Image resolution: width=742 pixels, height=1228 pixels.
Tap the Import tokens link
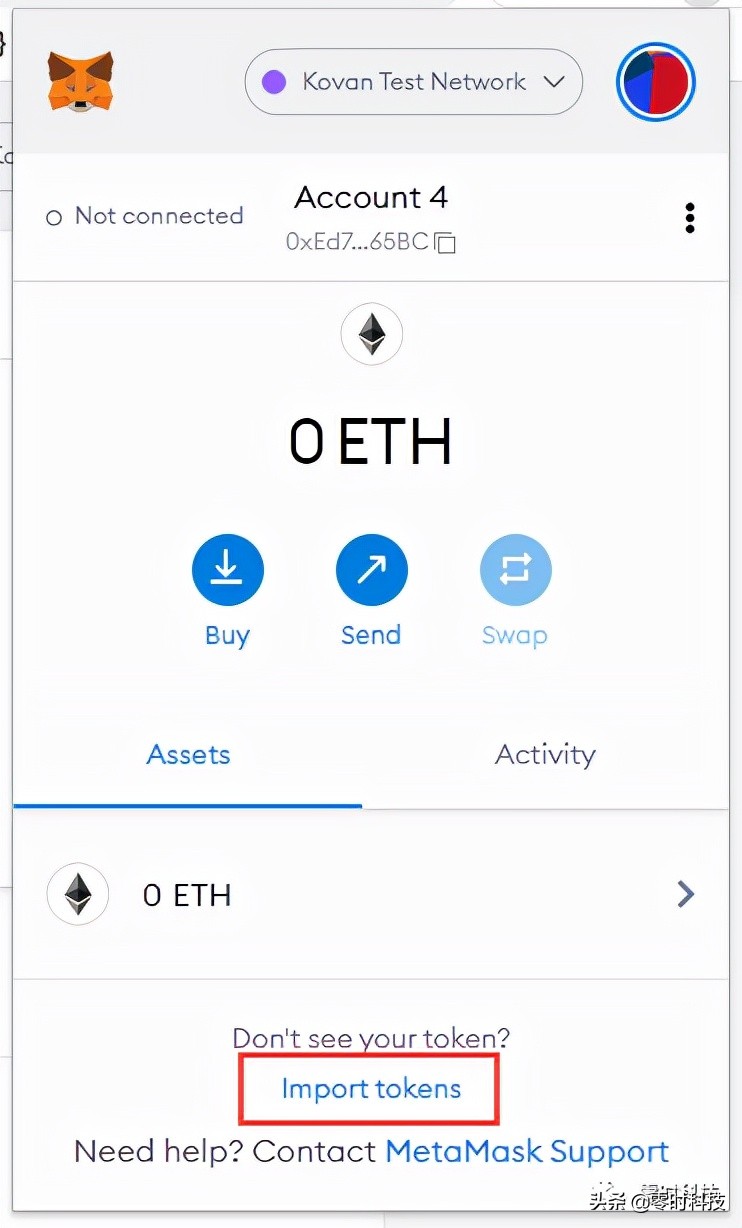coord(371,1088)
